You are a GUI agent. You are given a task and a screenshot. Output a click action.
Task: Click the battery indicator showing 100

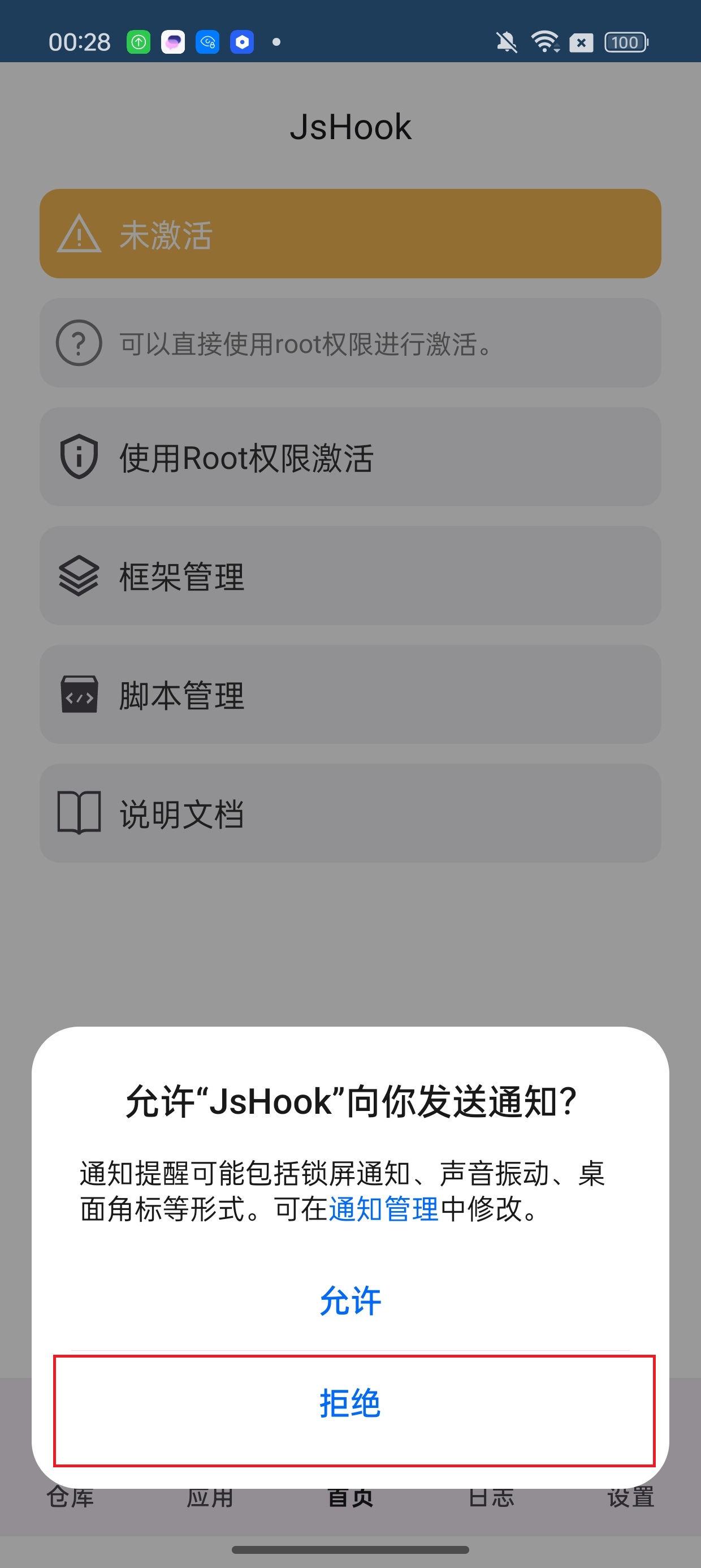click(x=625, y=42)
